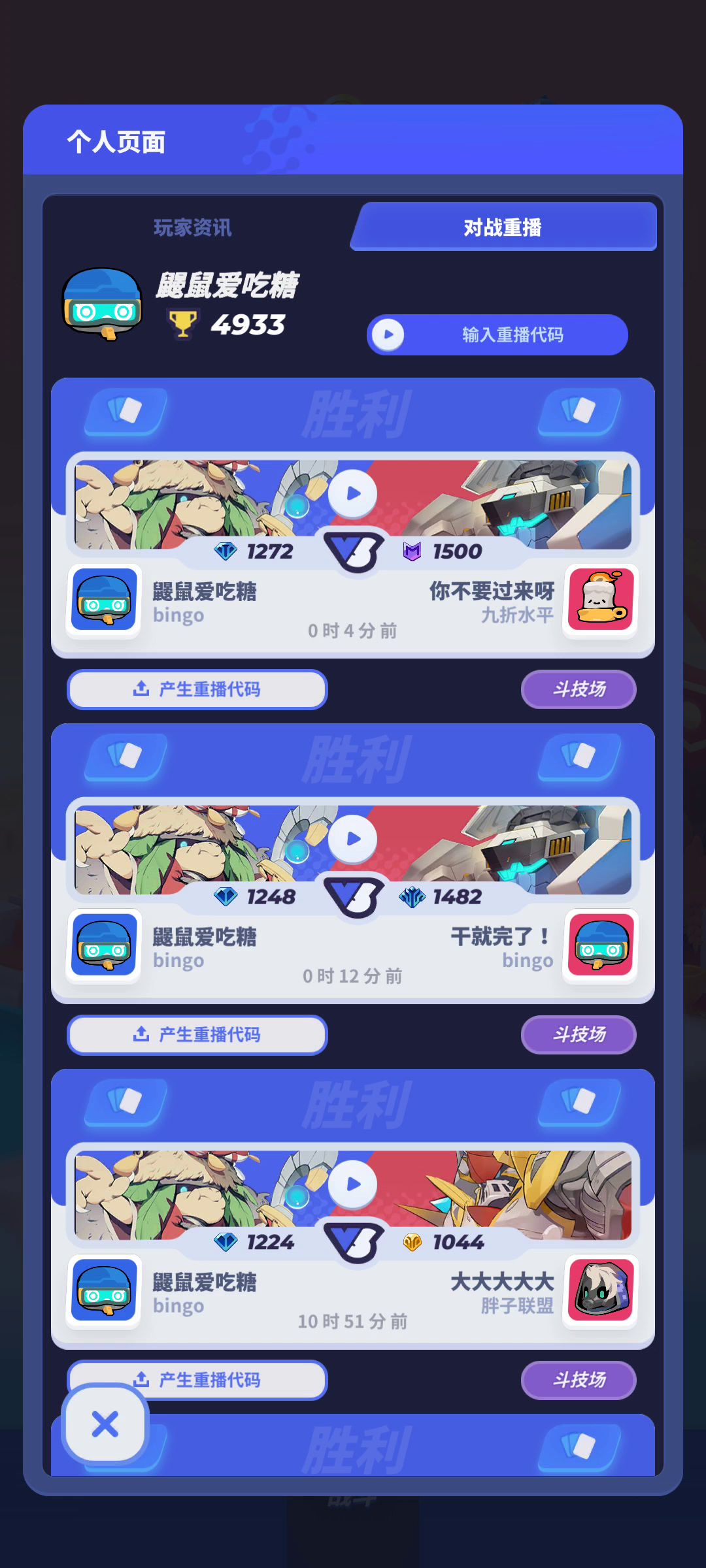Open opponent 干就完了！ avatar
The height and width of the screenshot is (1568, 706).
click(x=601, y=945)
